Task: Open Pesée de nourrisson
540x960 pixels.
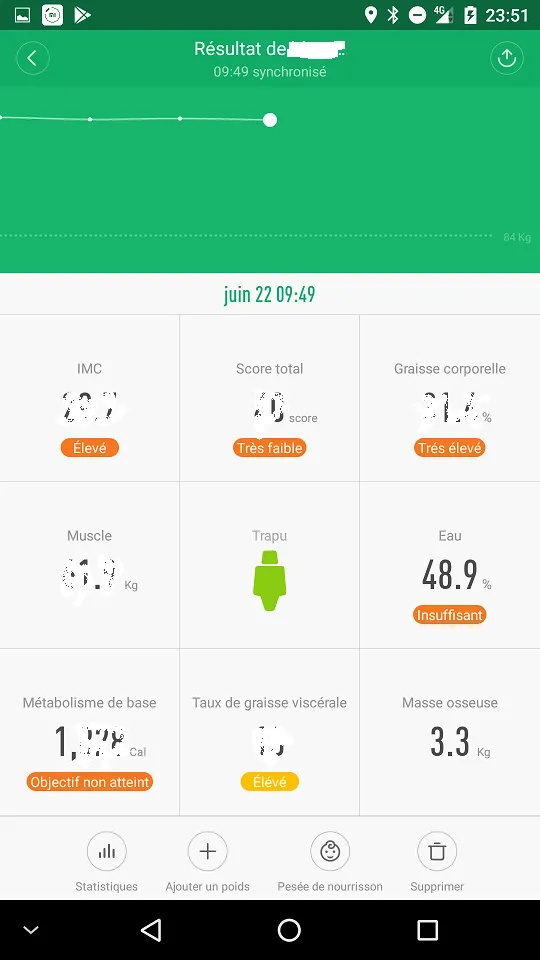Action: (x=330, y=862)
